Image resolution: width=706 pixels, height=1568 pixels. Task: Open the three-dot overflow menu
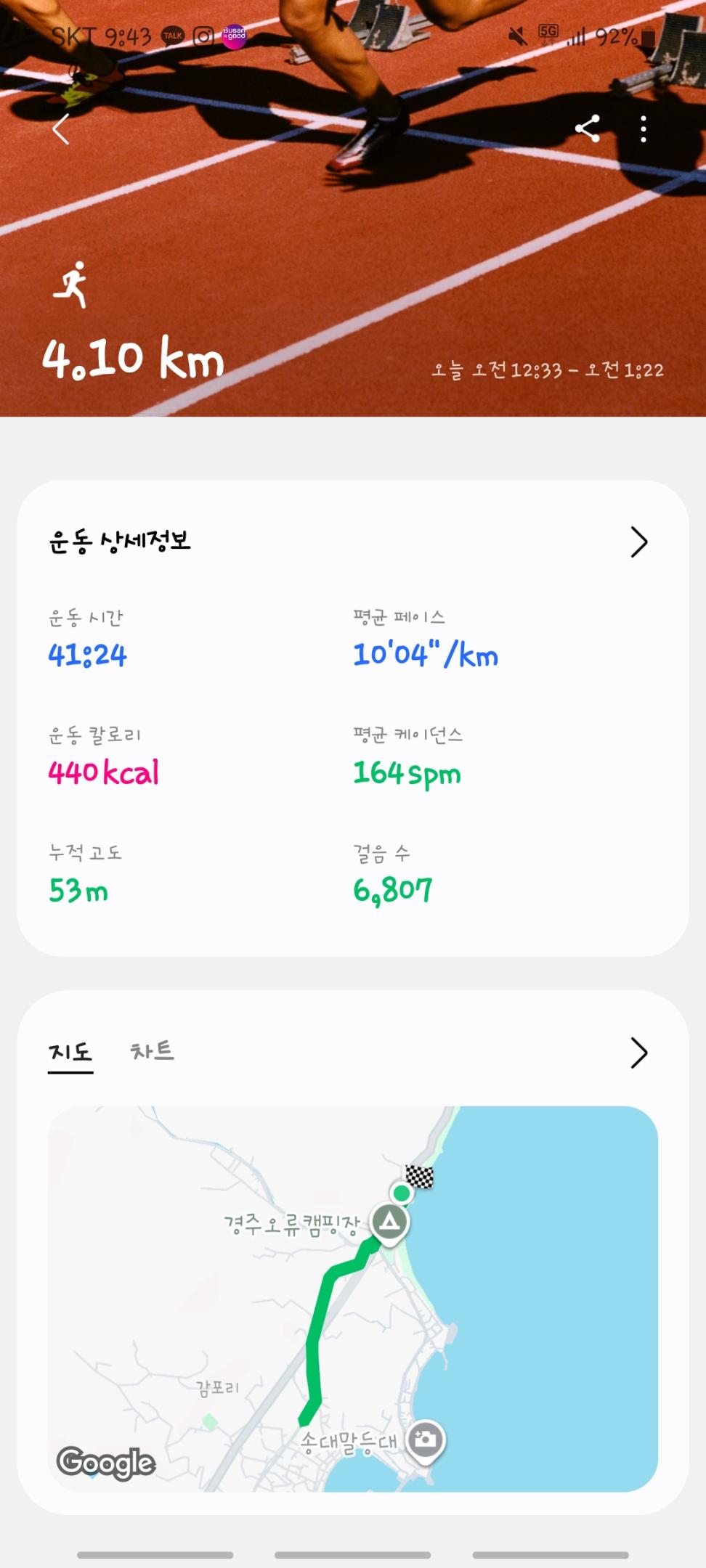643,128
